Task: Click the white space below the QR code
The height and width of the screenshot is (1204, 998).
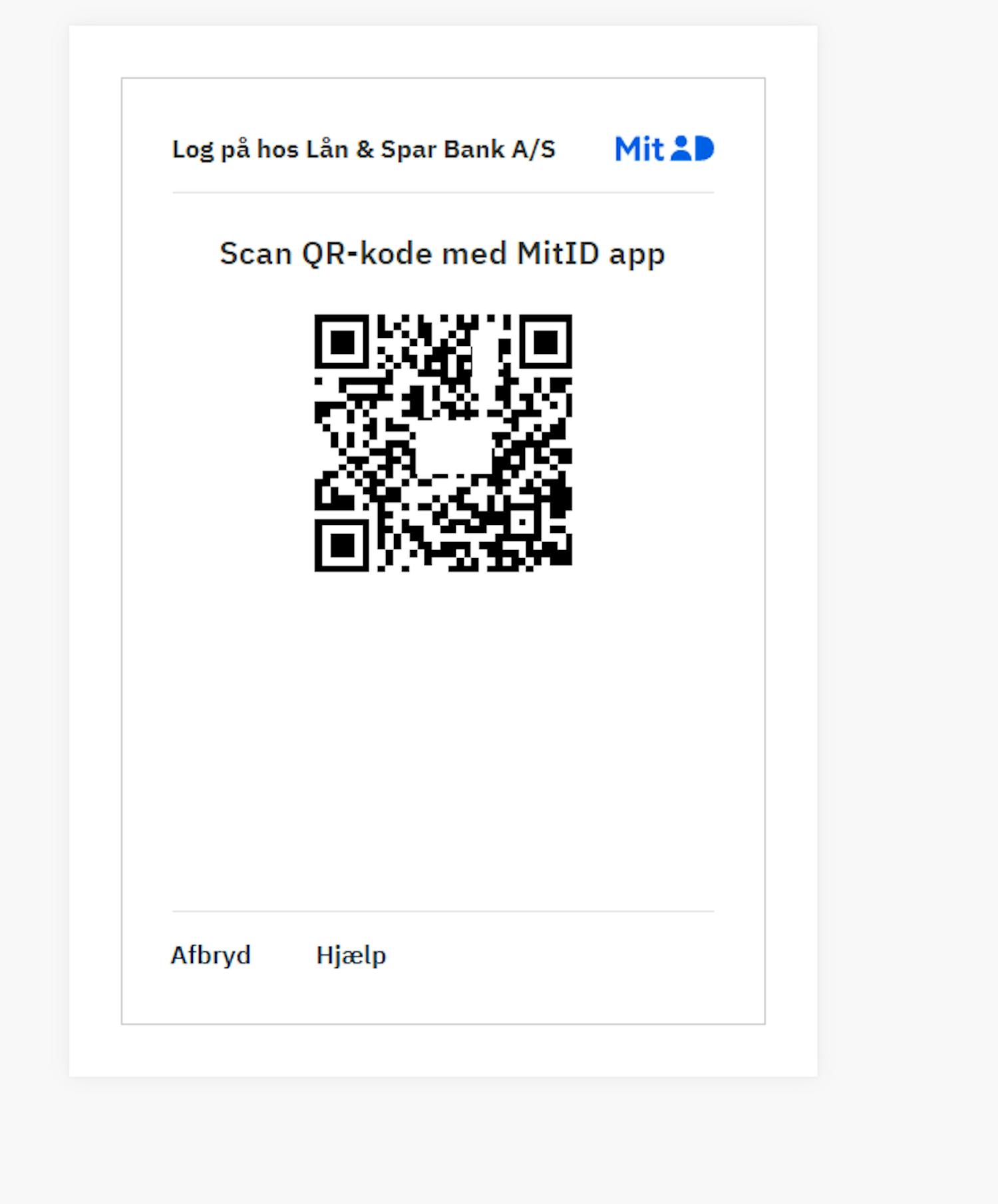Action: pos(442,732)
